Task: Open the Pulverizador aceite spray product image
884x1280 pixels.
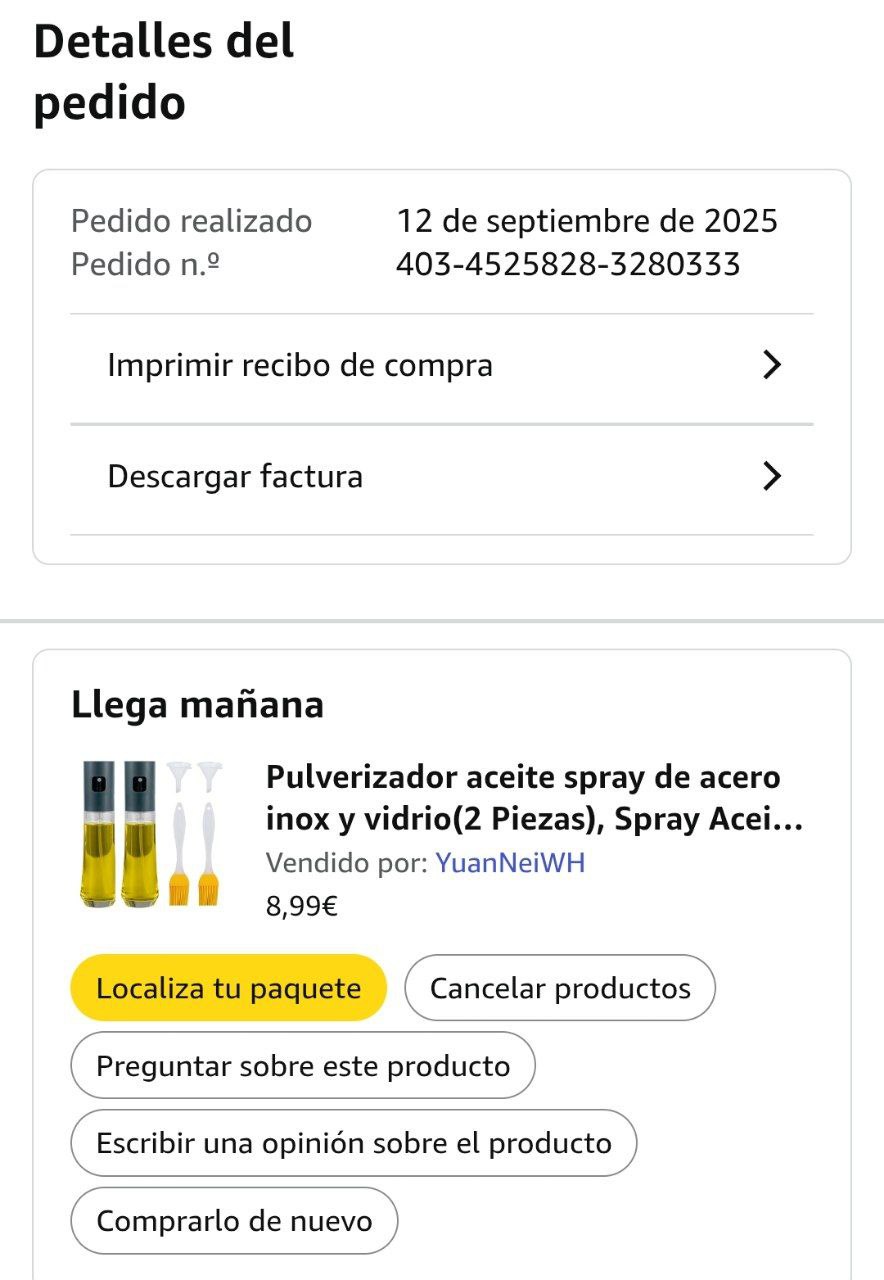Action: 152,833
